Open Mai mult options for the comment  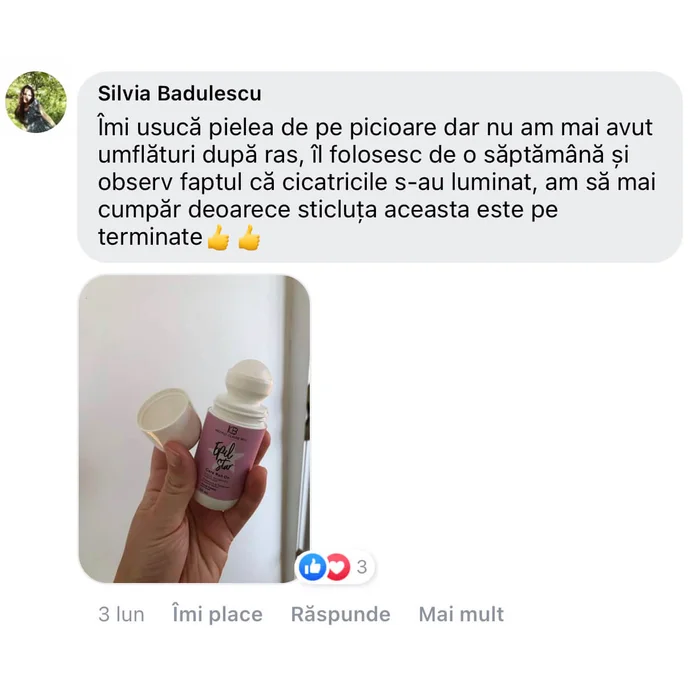461,614
